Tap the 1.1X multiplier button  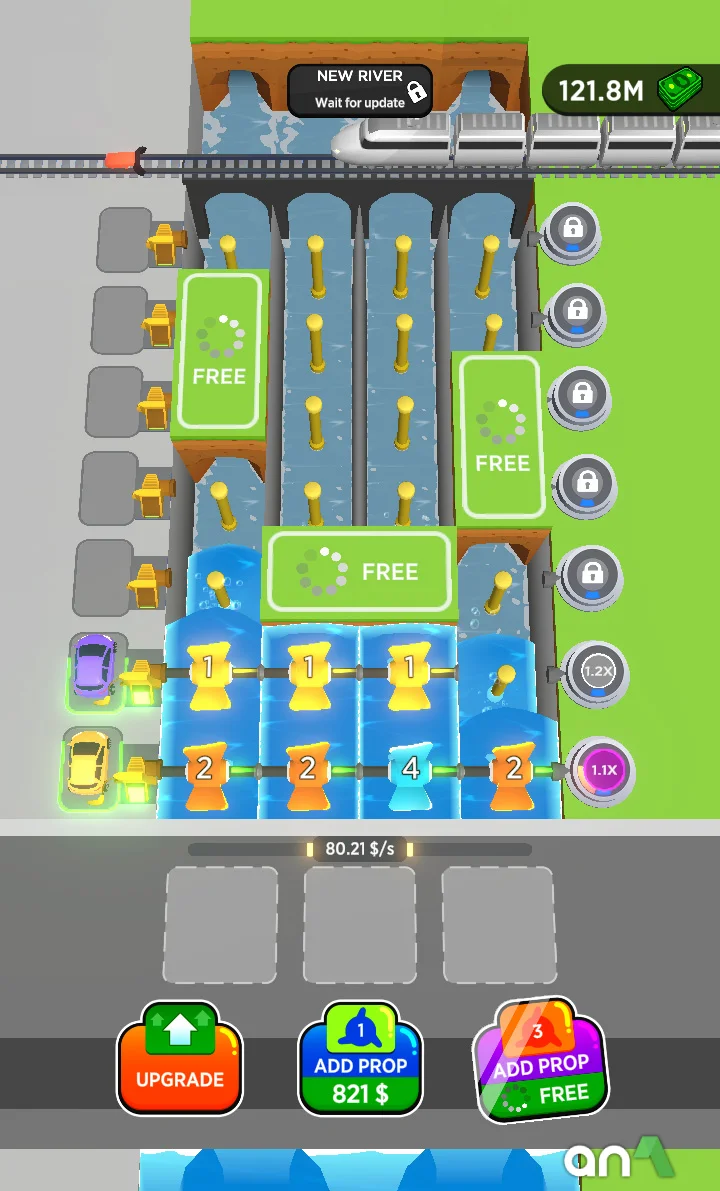pos(601,771)
